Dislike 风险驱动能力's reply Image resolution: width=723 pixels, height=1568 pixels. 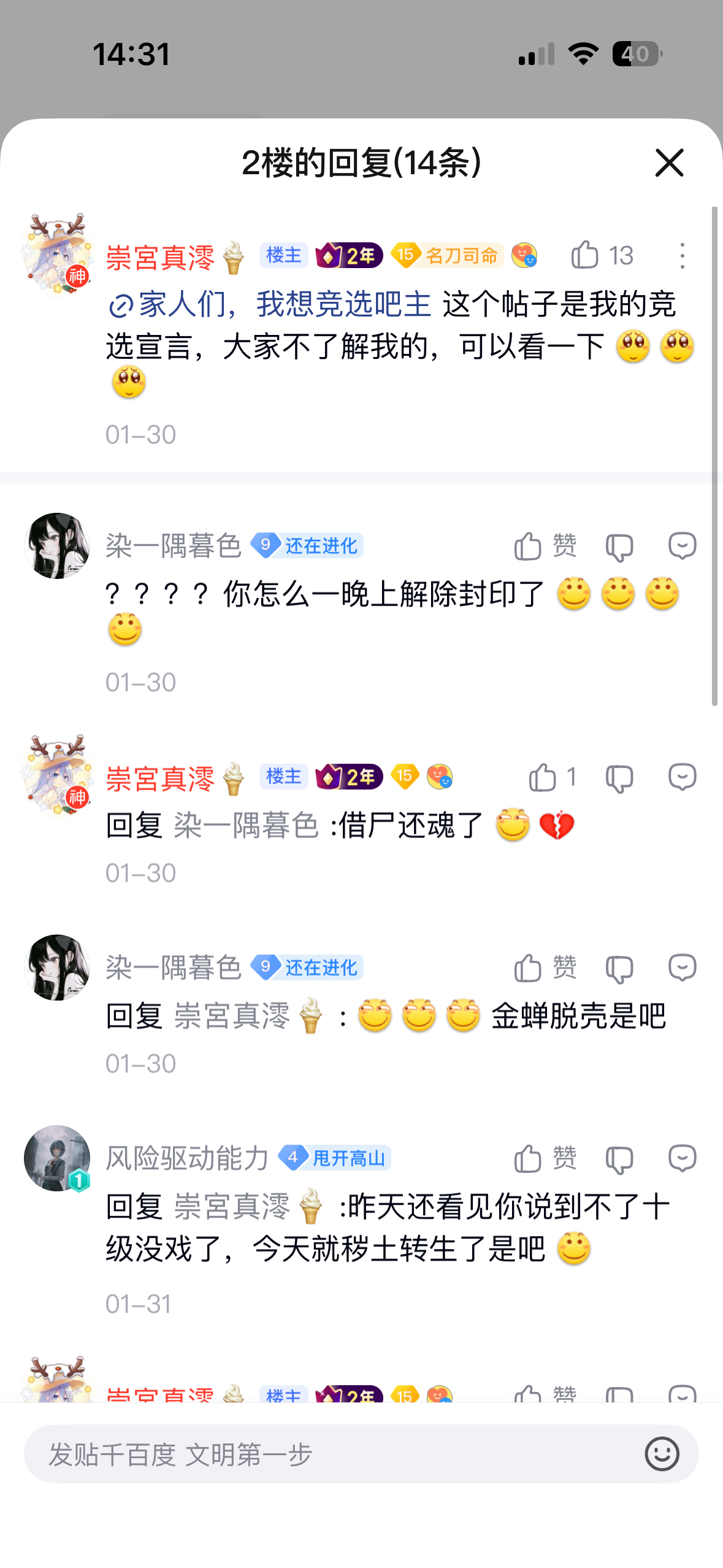[619, 1159]
